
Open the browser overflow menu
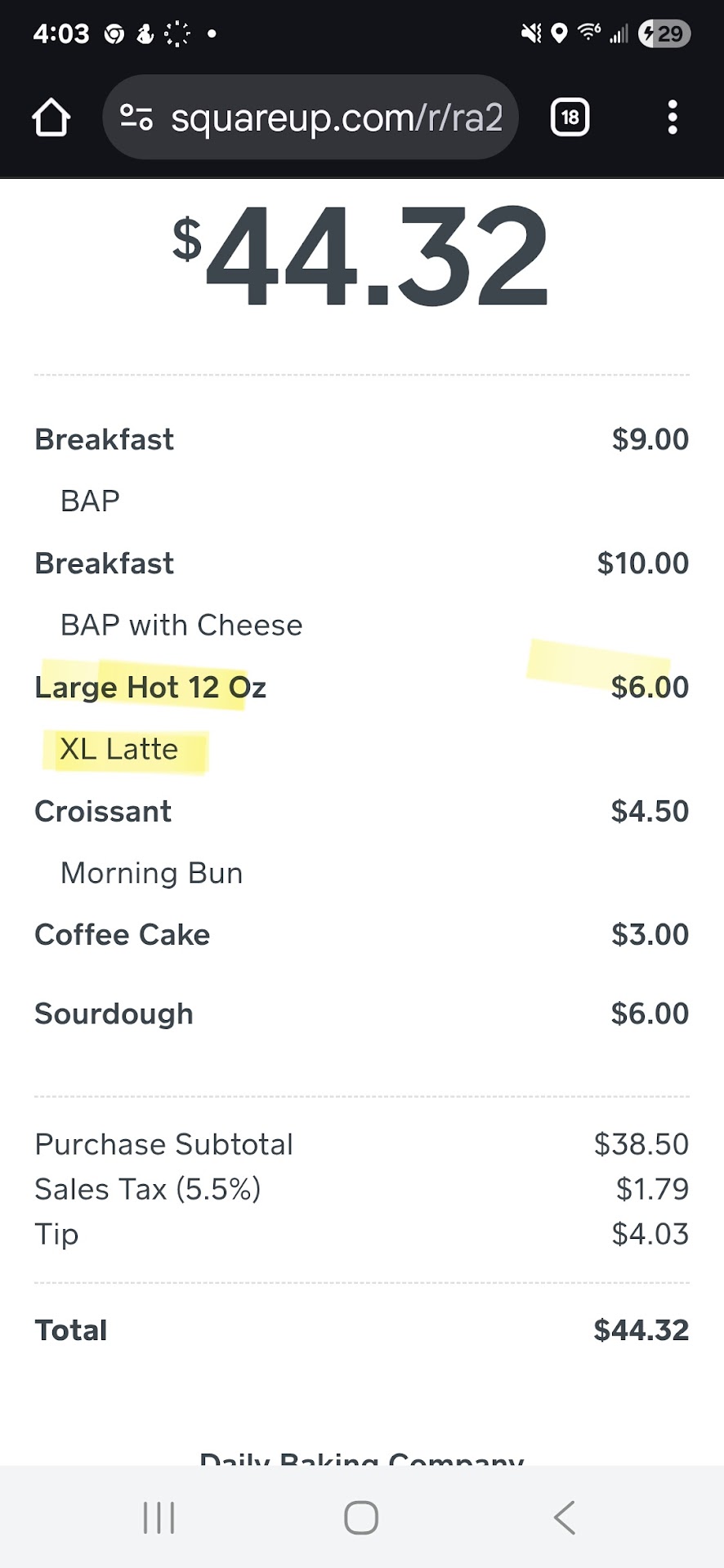click(x=672, y=118)
